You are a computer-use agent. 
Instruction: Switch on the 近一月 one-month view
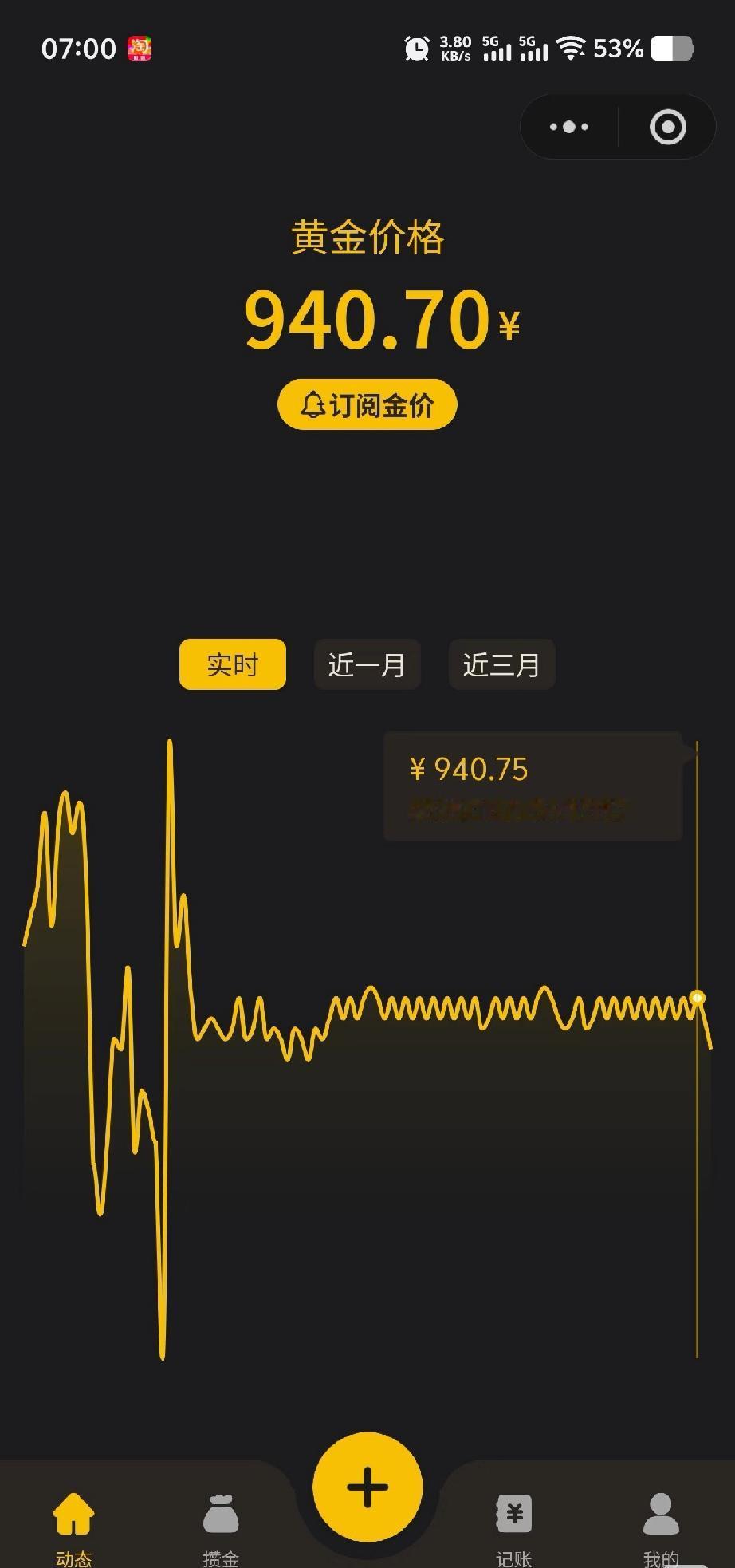367,664
